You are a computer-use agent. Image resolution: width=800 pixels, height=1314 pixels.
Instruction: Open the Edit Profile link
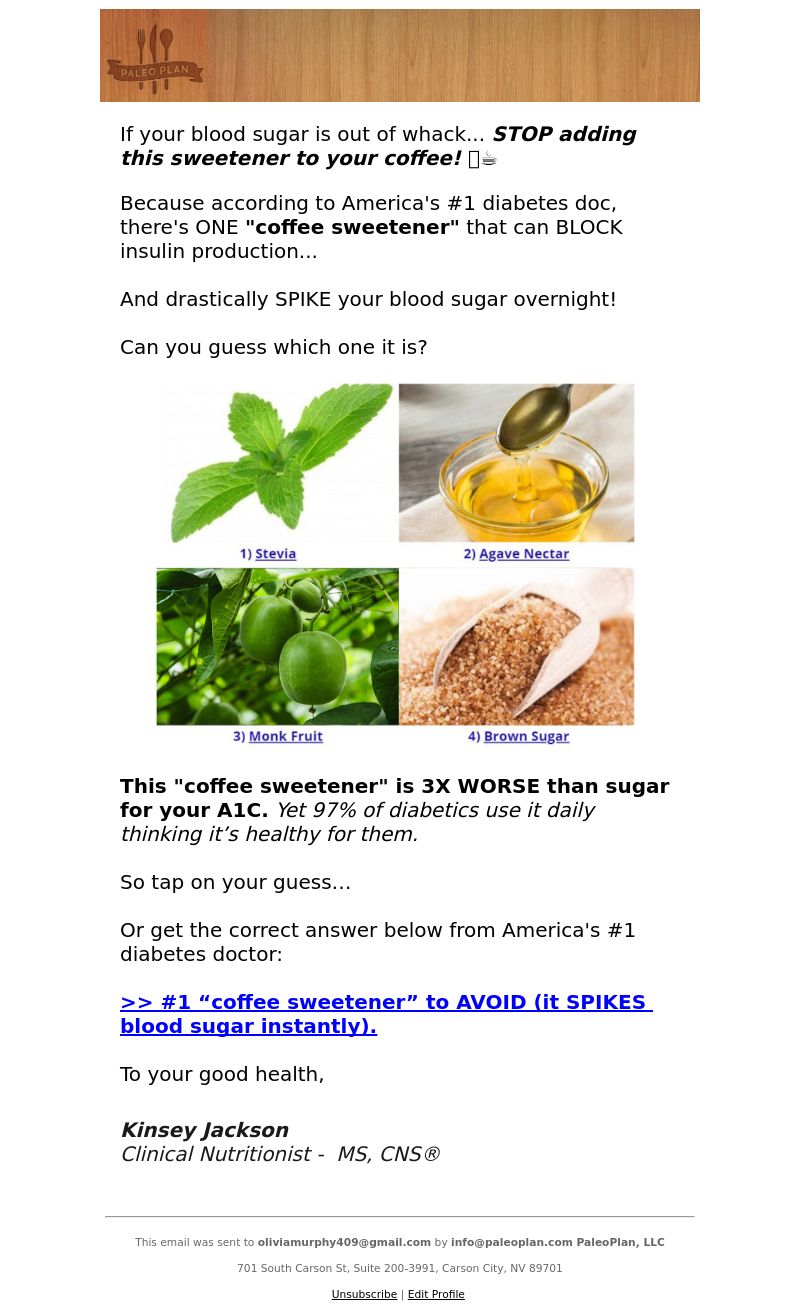(x=436, y=1295)
